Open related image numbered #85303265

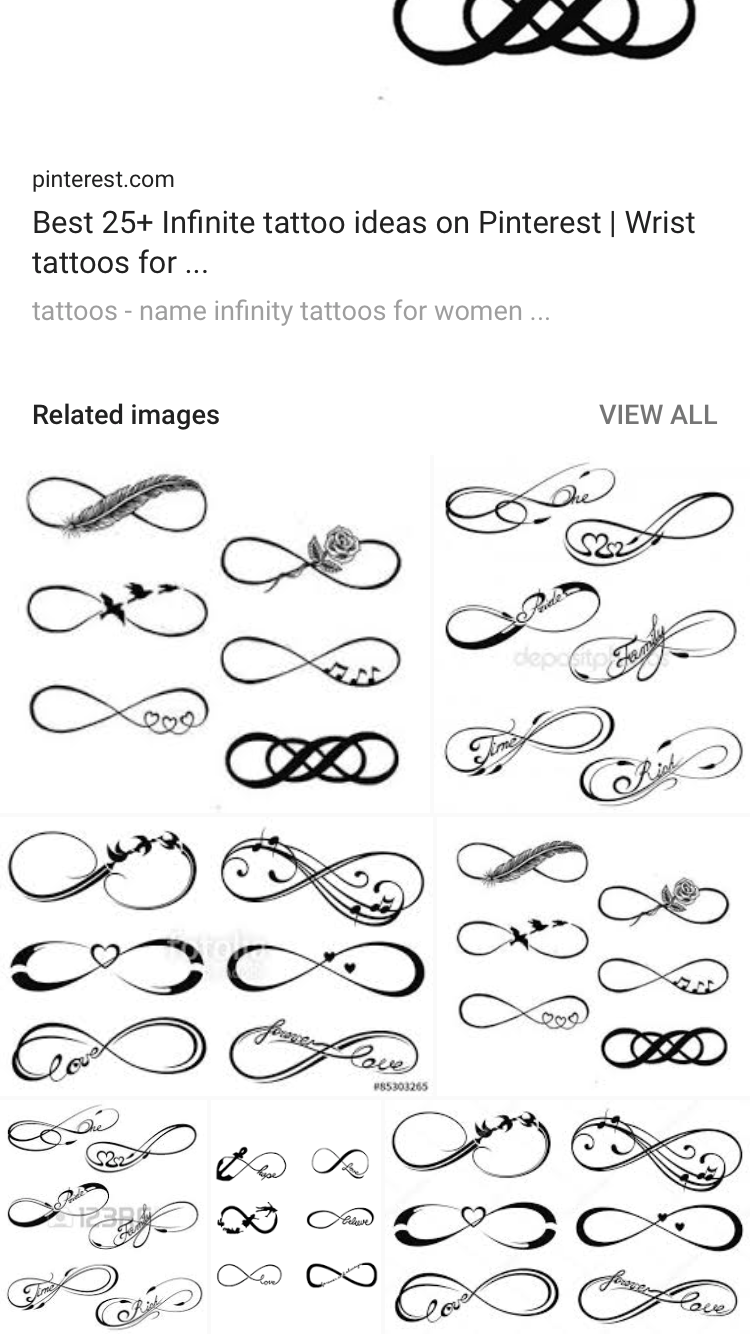click(x=216, y=957)
